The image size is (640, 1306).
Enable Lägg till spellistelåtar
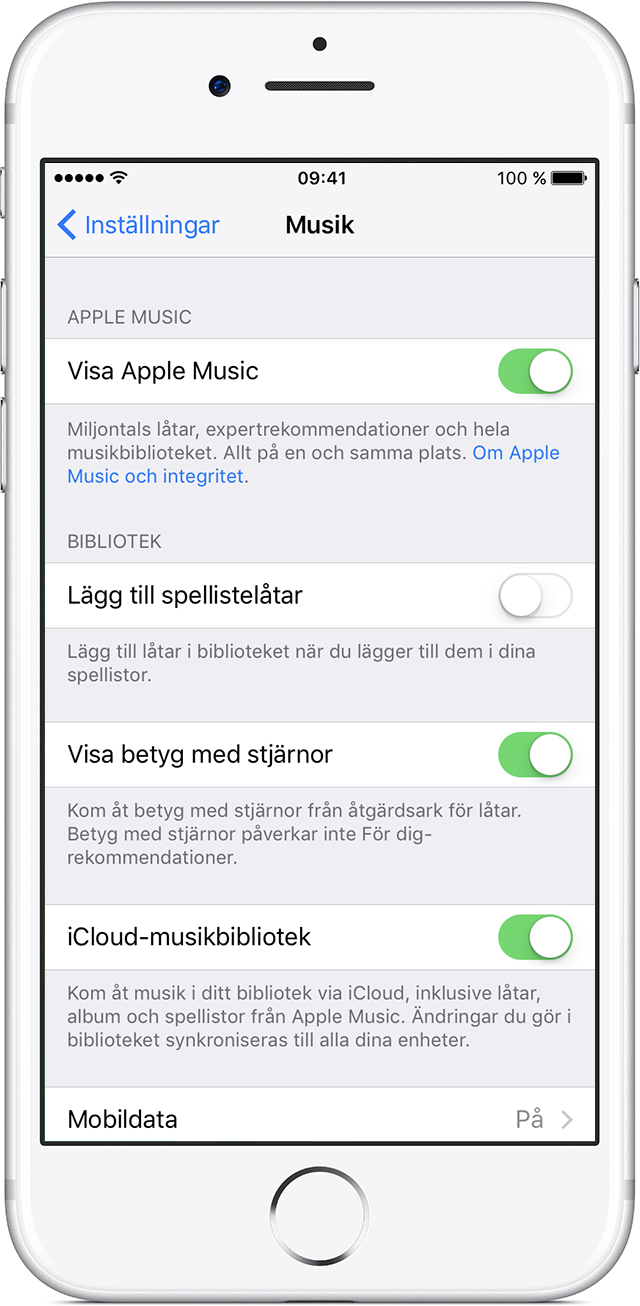pyautogui.click(x=535, y=596)
